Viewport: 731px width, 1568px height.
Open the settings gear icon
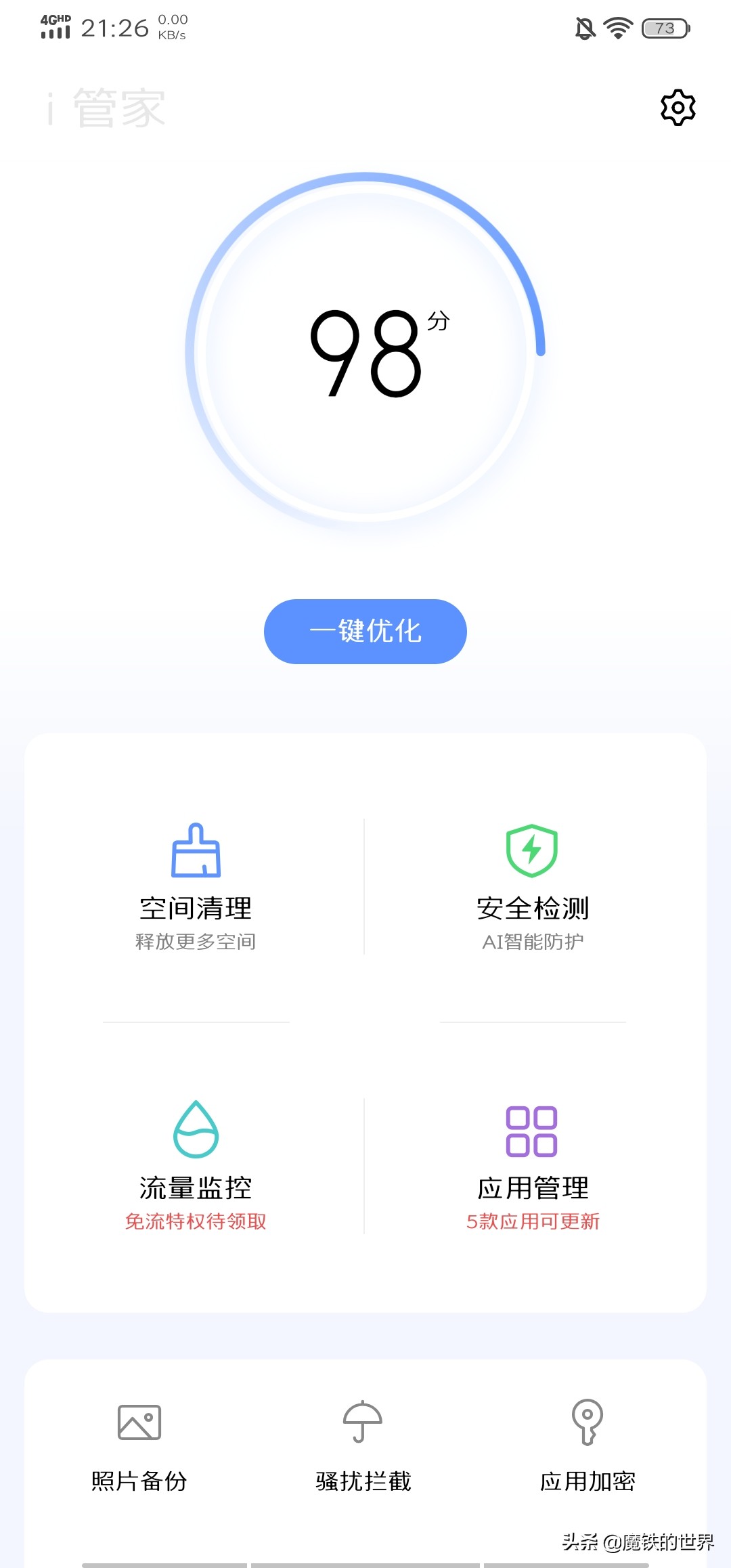678,108
